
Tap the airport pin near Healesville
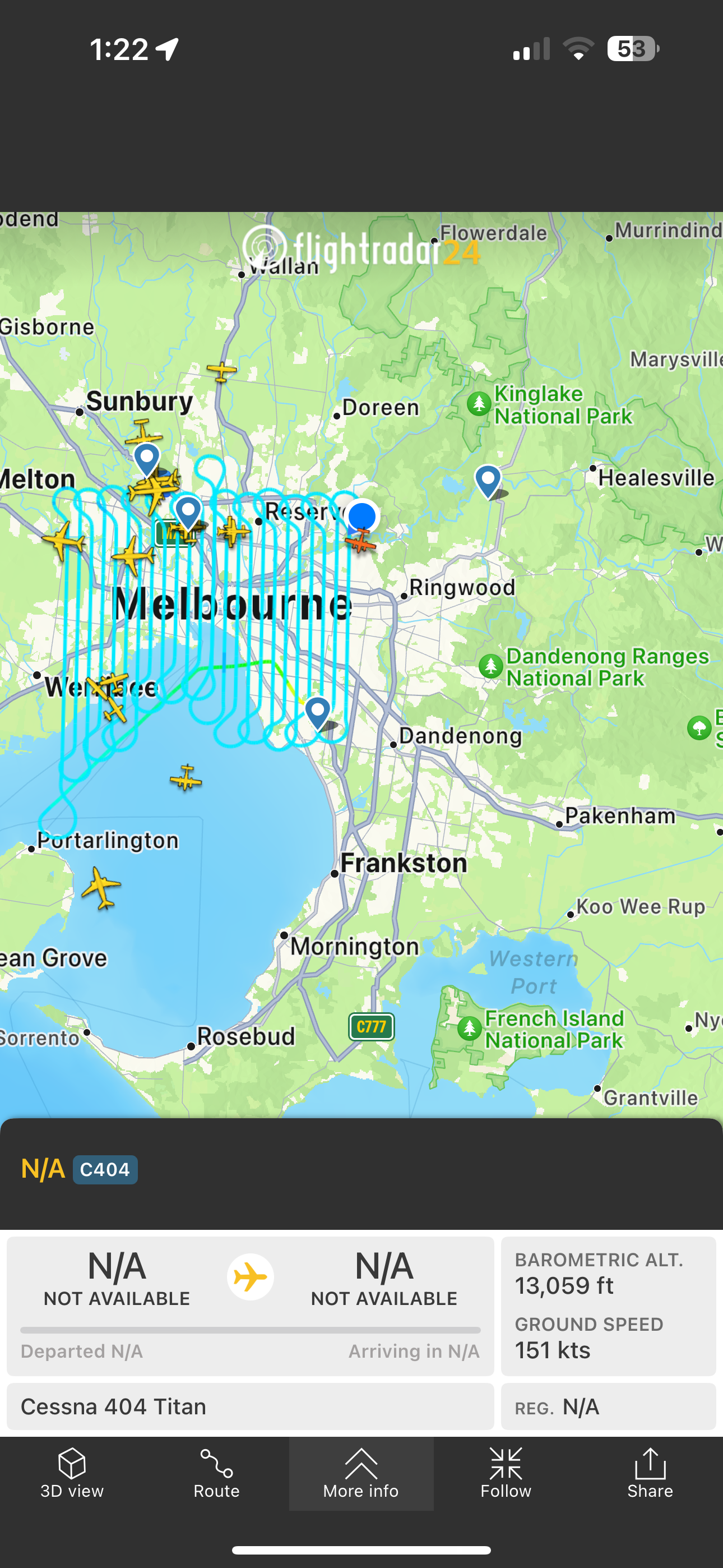[488, 482]
